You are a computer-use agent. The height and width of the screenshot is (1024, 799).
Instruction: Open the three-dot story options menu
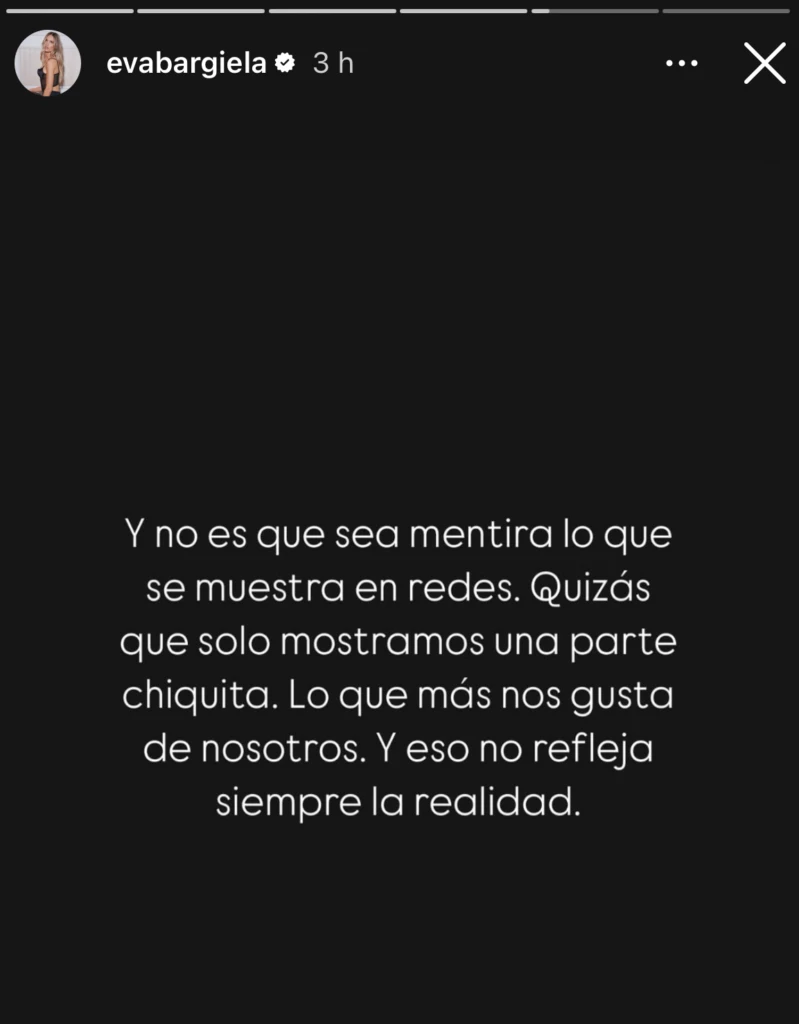pyautogui.click(x=681, y=63)
